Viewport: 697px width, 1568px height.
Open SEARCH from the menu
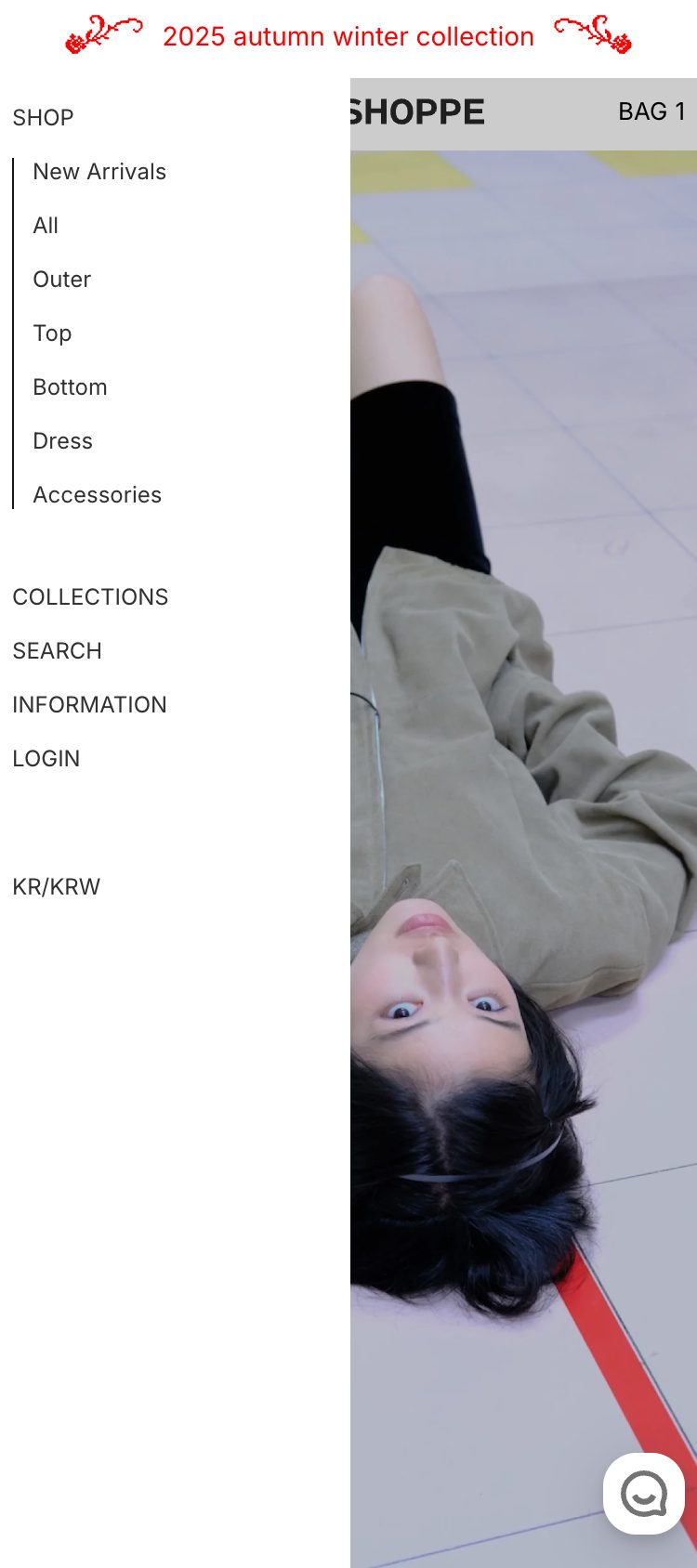[57, 651]
